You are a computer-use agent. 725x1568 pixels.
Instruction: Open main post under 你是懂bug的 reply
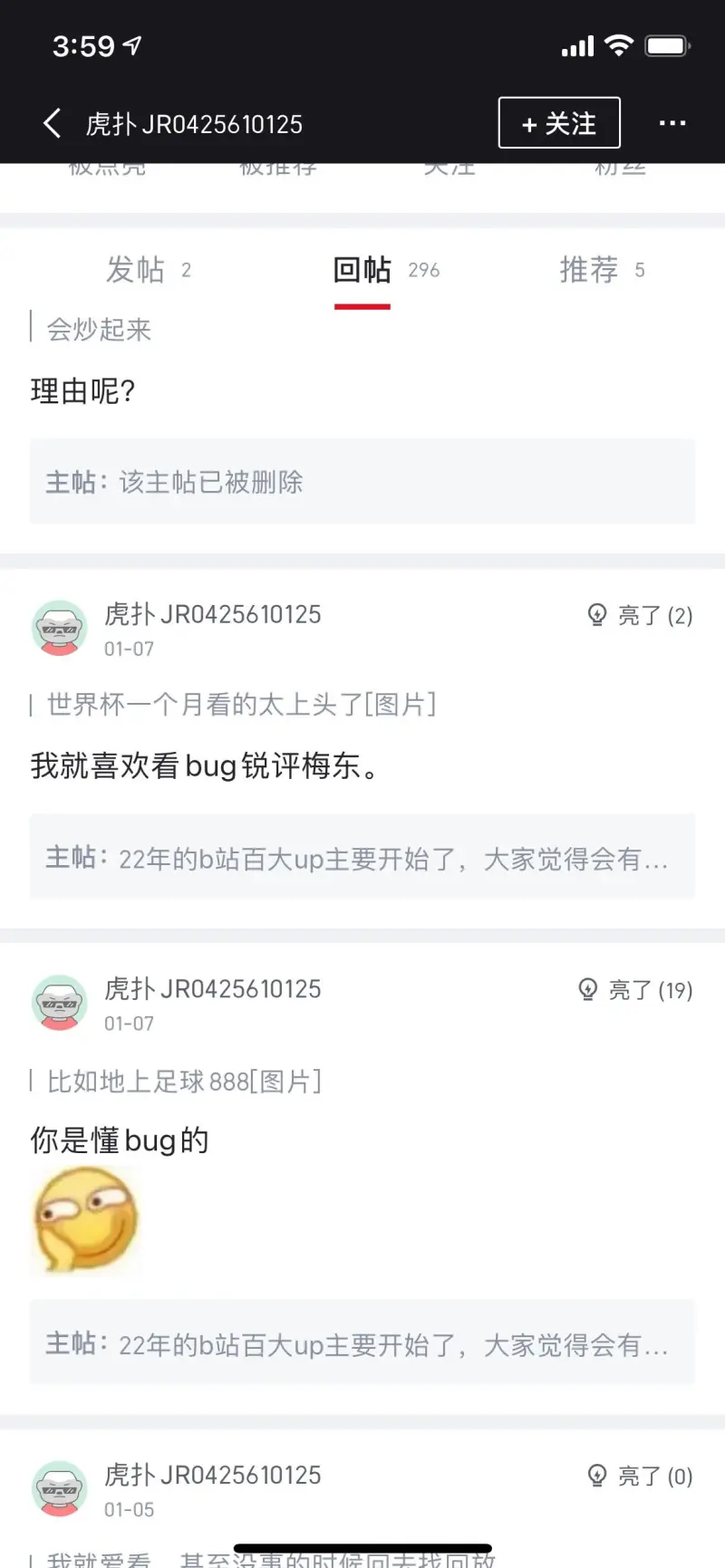point(362,1343)
